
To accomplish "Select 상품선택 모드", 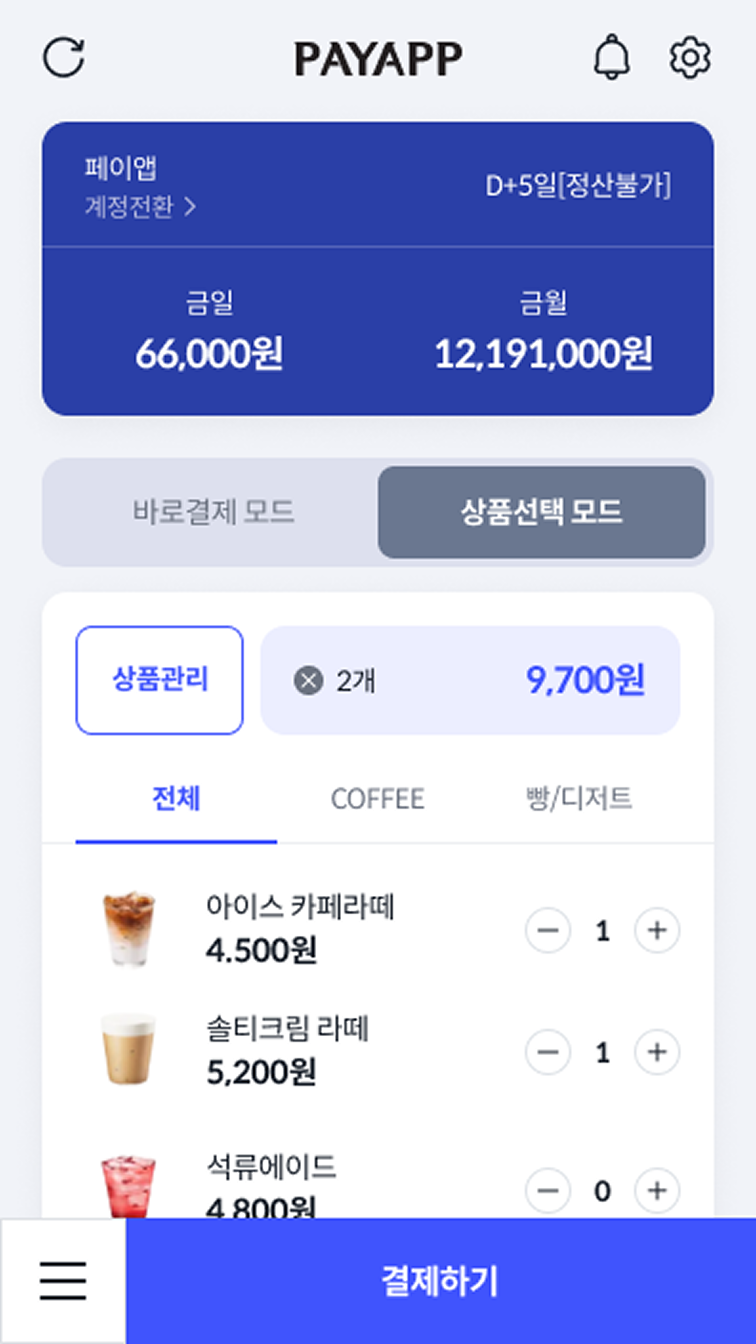I will tap(545, 512).
